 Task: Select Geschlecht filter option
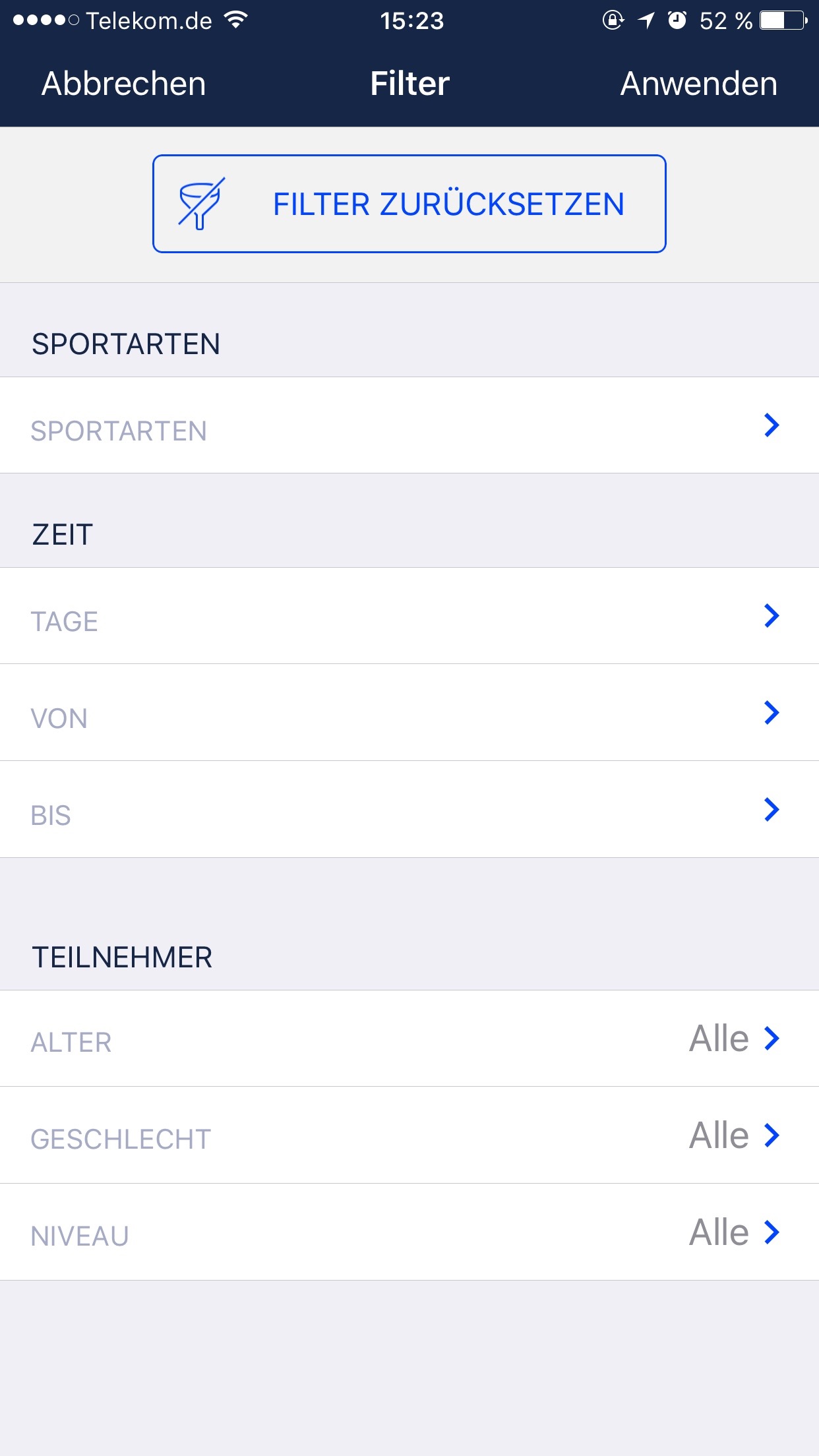point(409,1136)
